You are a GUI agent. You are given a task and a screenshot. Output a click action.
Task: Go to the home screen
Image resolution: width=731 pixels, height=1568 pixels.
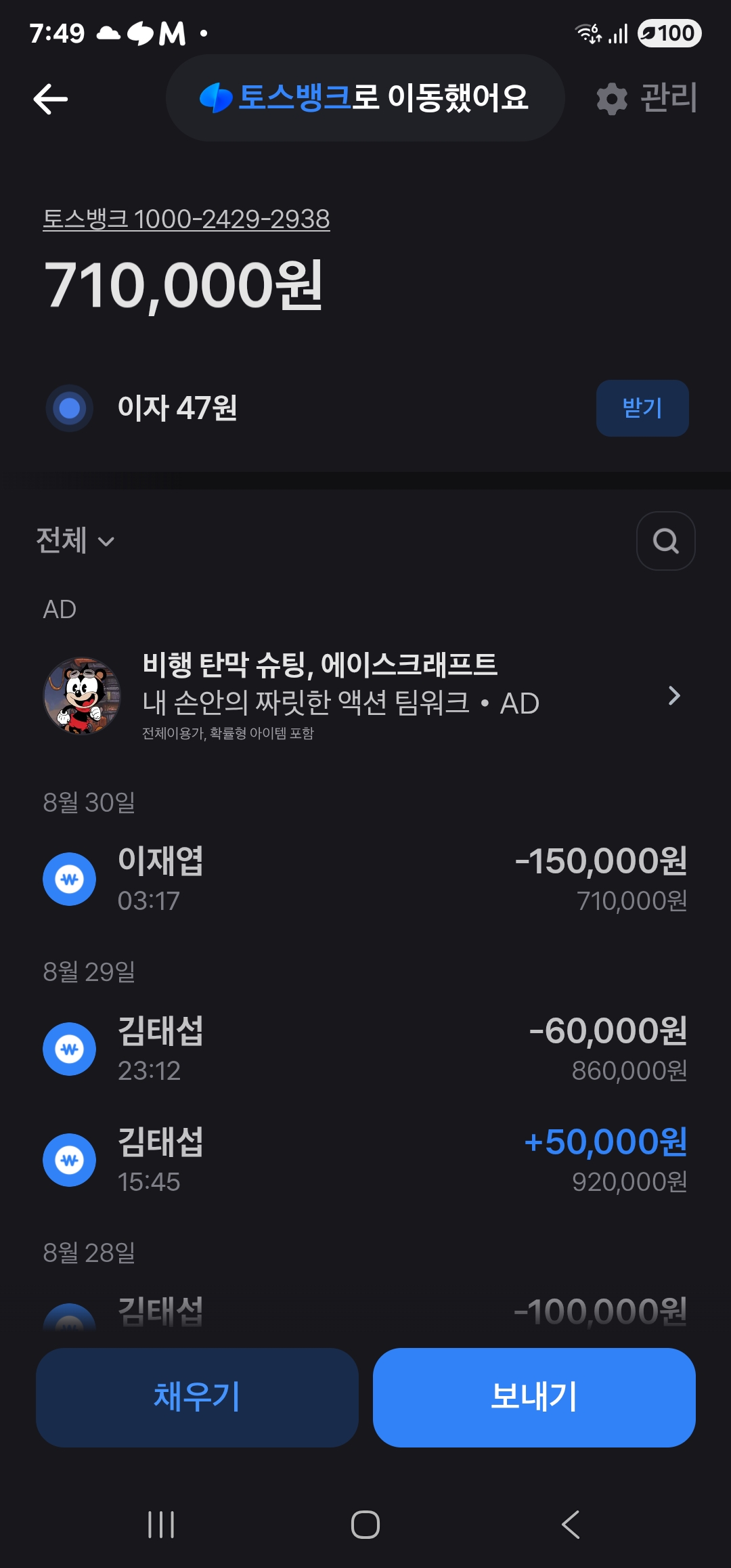tap(365, 1525)
